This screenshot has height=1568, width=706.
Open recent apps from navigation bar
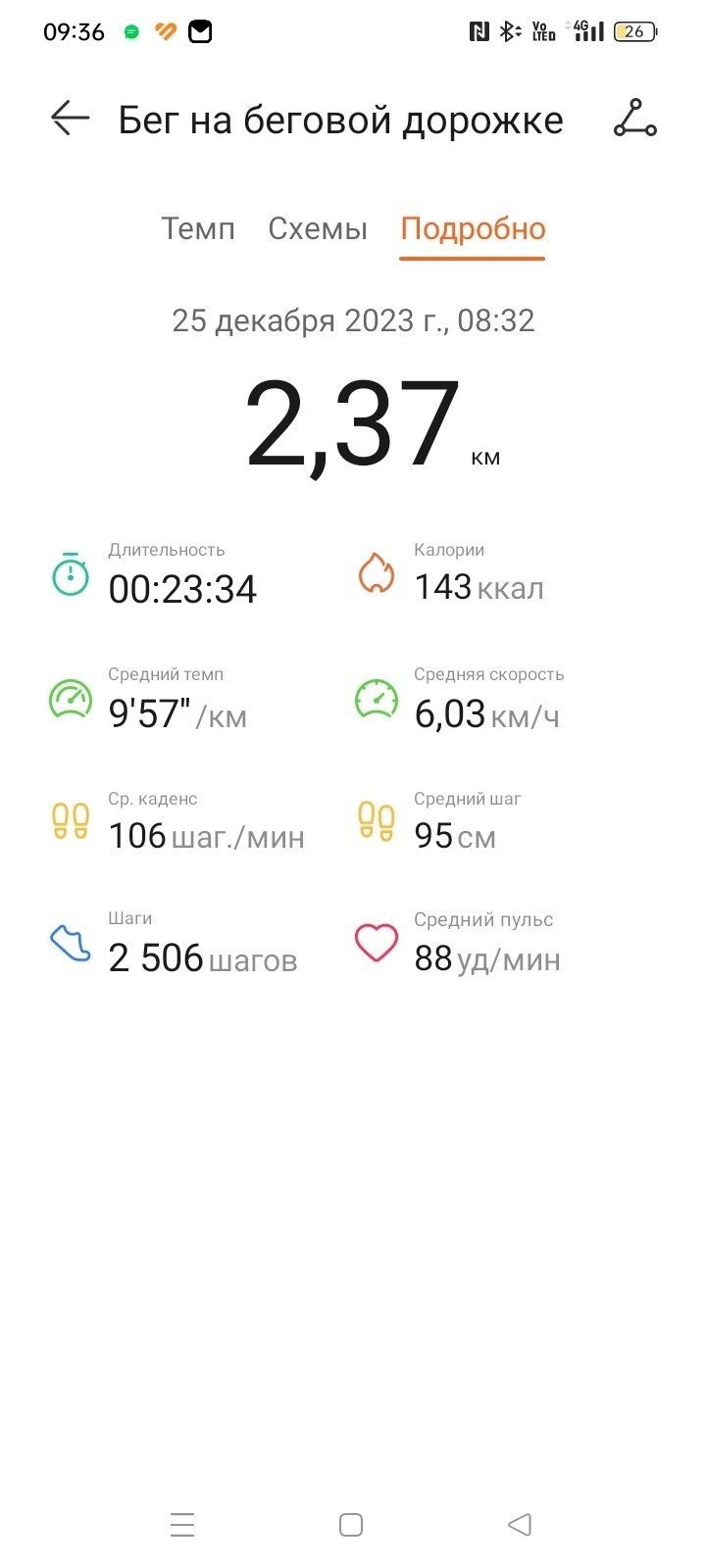[x=182, y=1525]
